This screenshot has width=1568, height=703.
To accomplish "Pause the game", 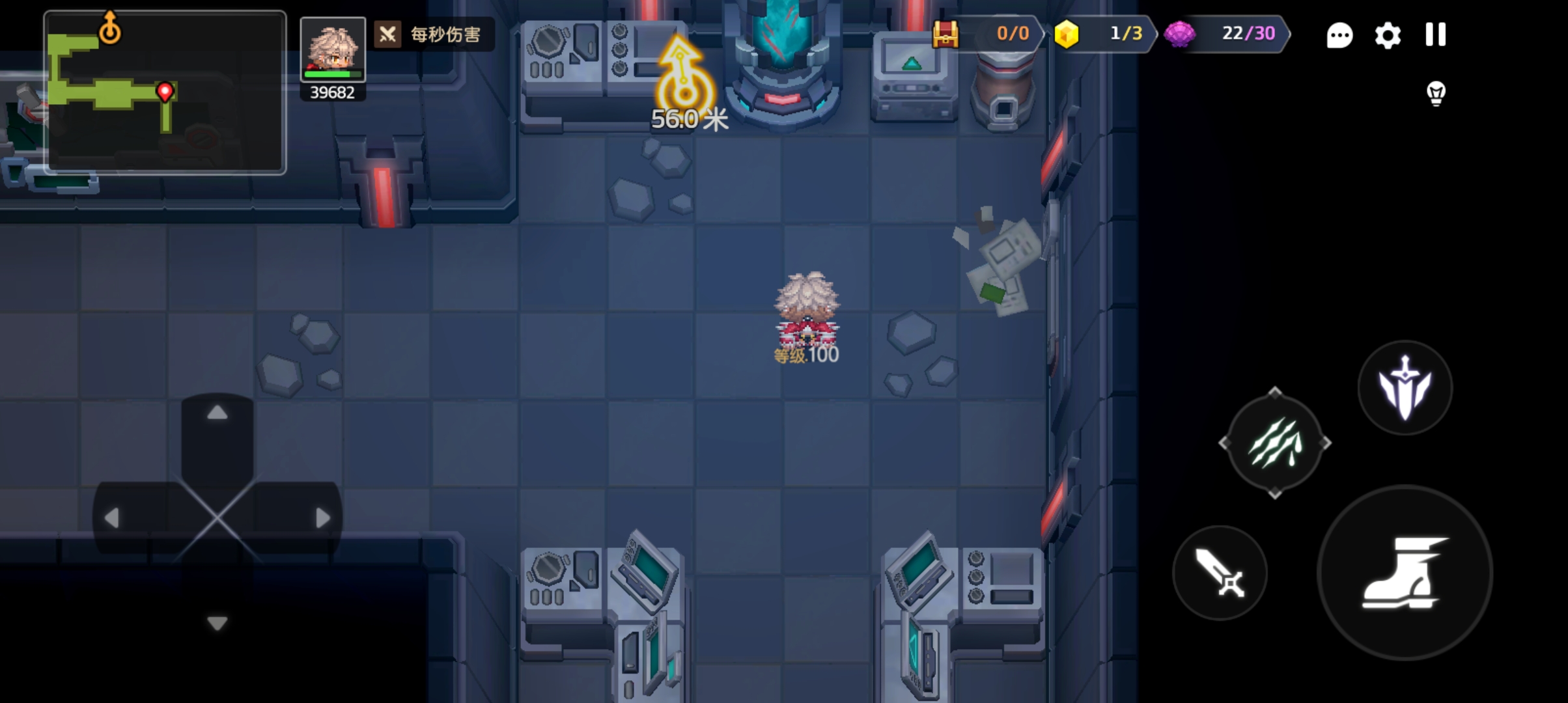I will 1435,34.
